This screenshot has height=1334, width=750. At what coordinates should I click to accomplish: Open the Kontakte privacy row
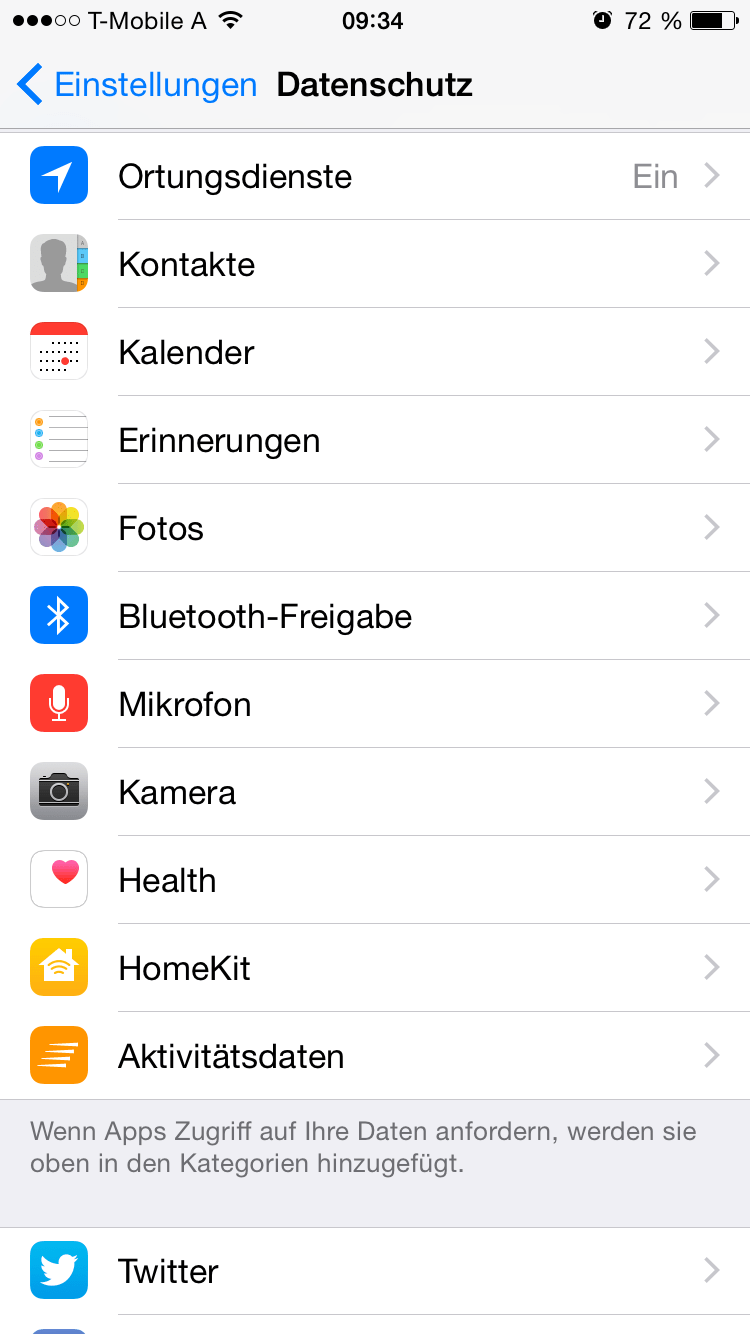point(375,265)
